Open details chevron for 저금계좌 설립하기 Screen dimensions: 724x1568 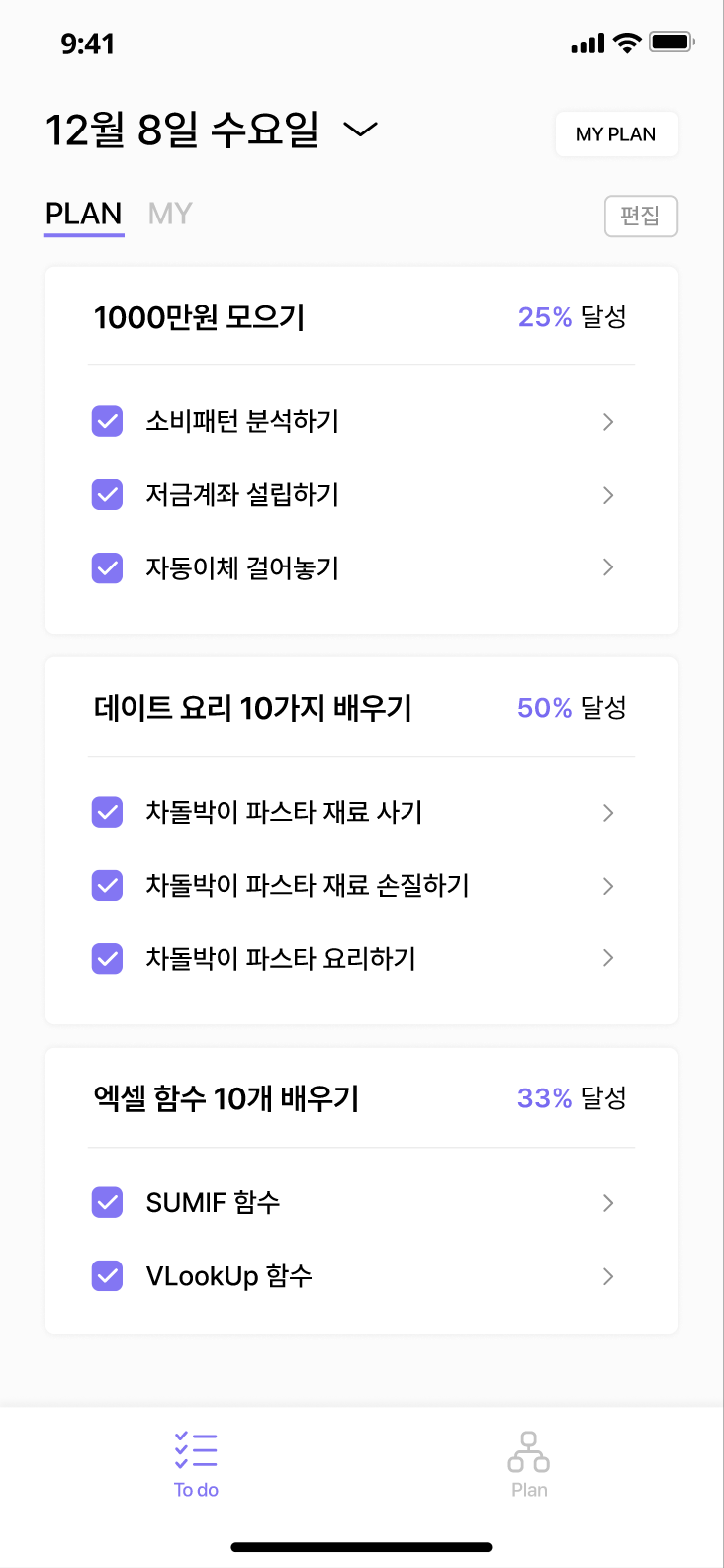click(608, 495)
